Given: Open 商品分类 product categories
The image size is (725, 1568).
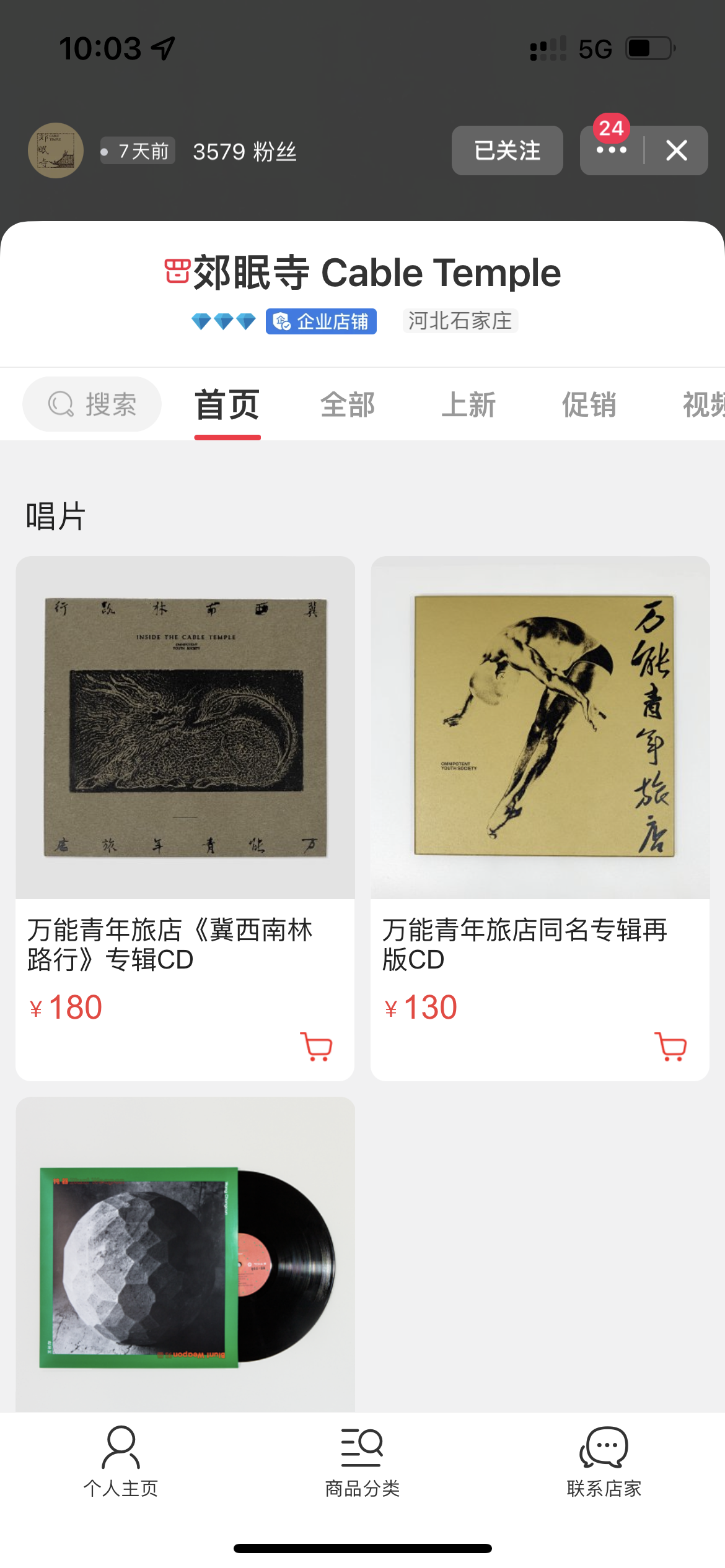Looking at the screenshot, I should click(362, 1461).
